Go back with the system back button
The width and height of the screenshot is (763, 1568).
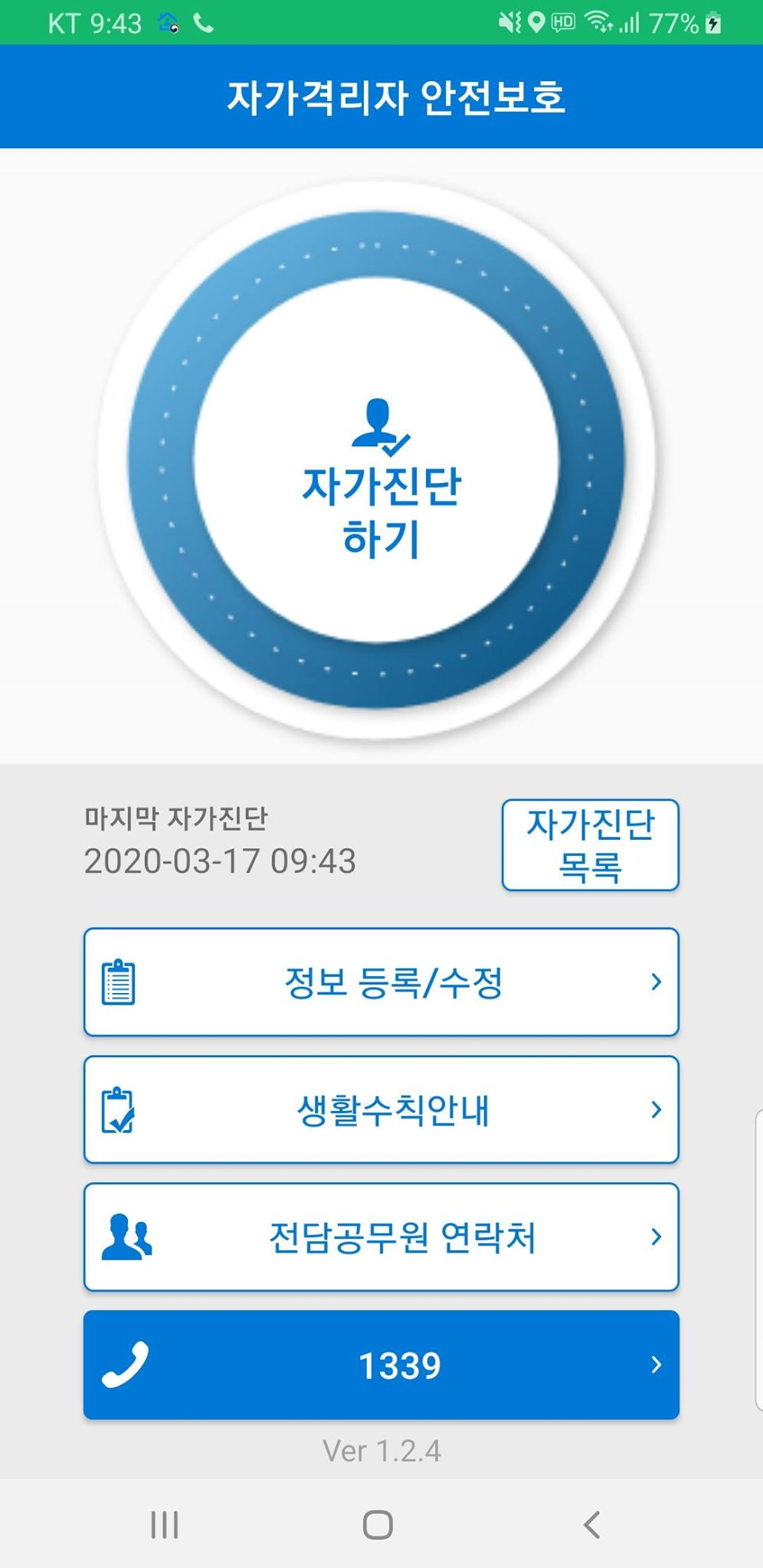(x=591, y=1524)
